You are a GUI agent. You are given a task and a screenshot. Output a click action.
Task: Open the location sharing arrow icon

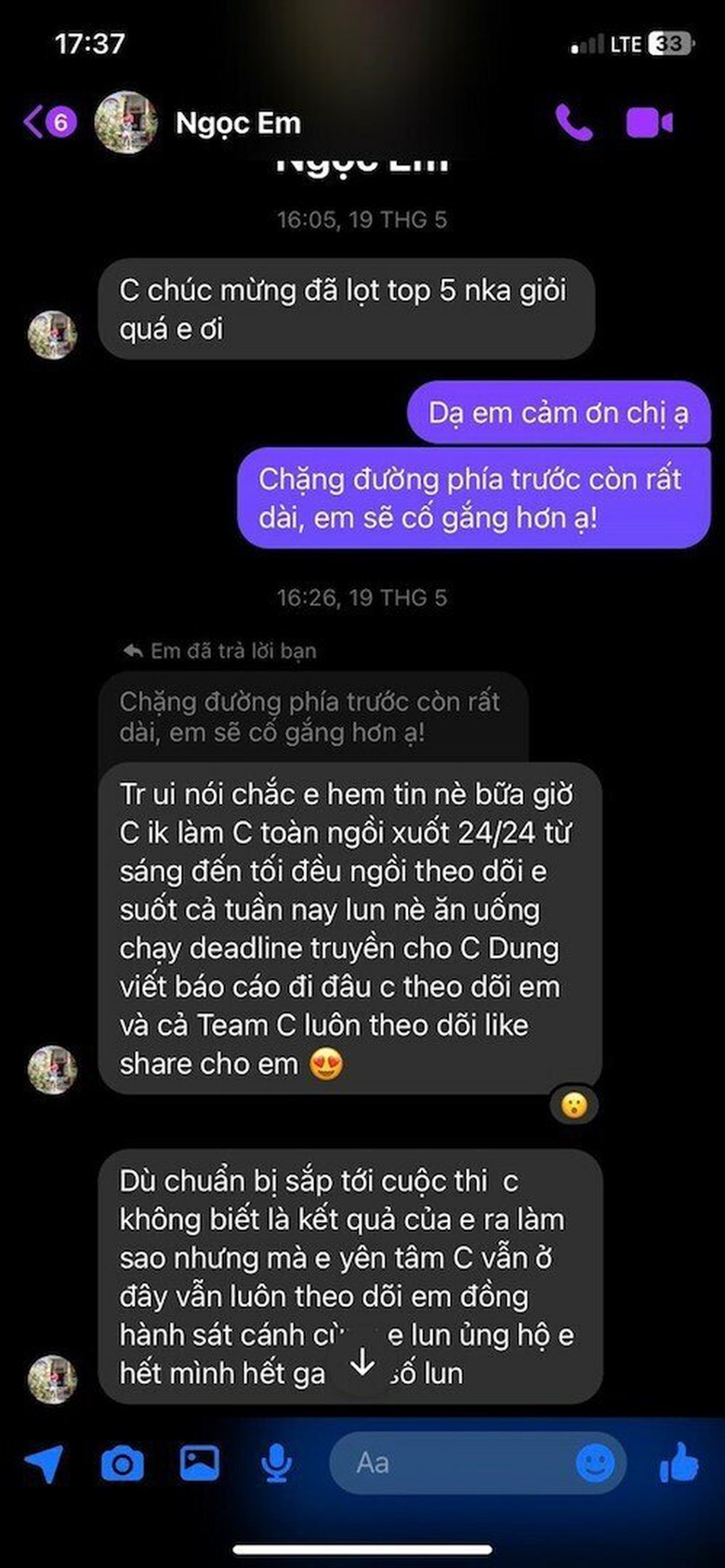44,1463
